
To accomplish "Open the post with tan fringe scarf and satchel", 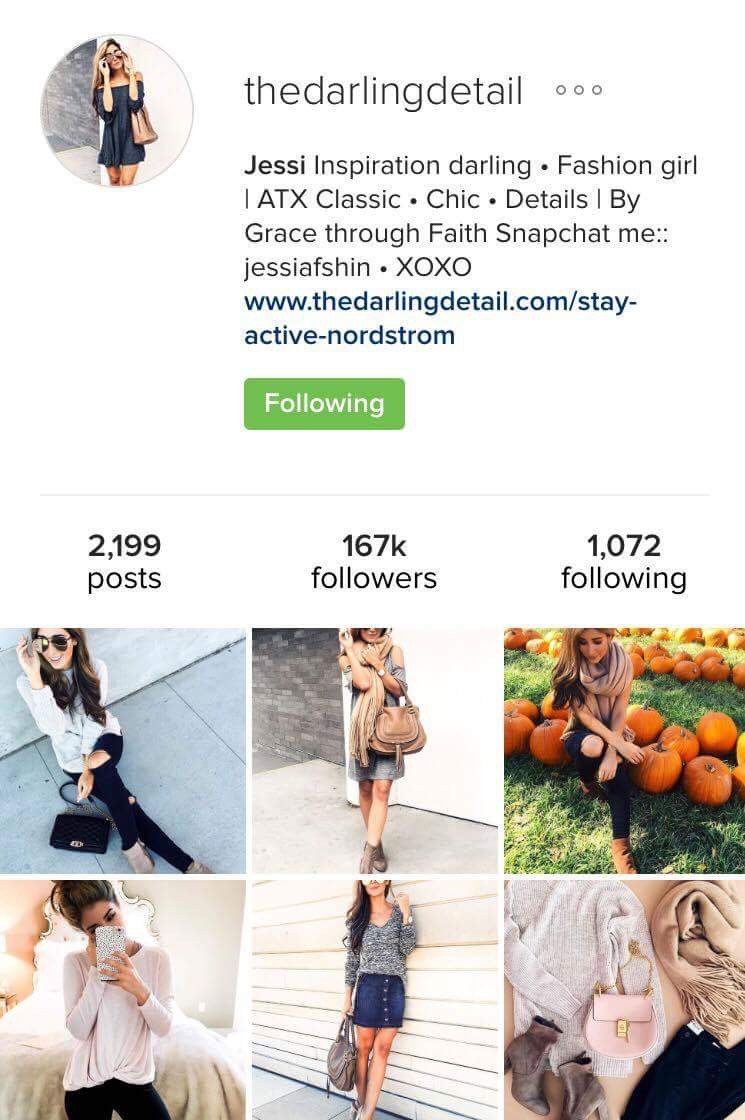I will pos(375,751).
